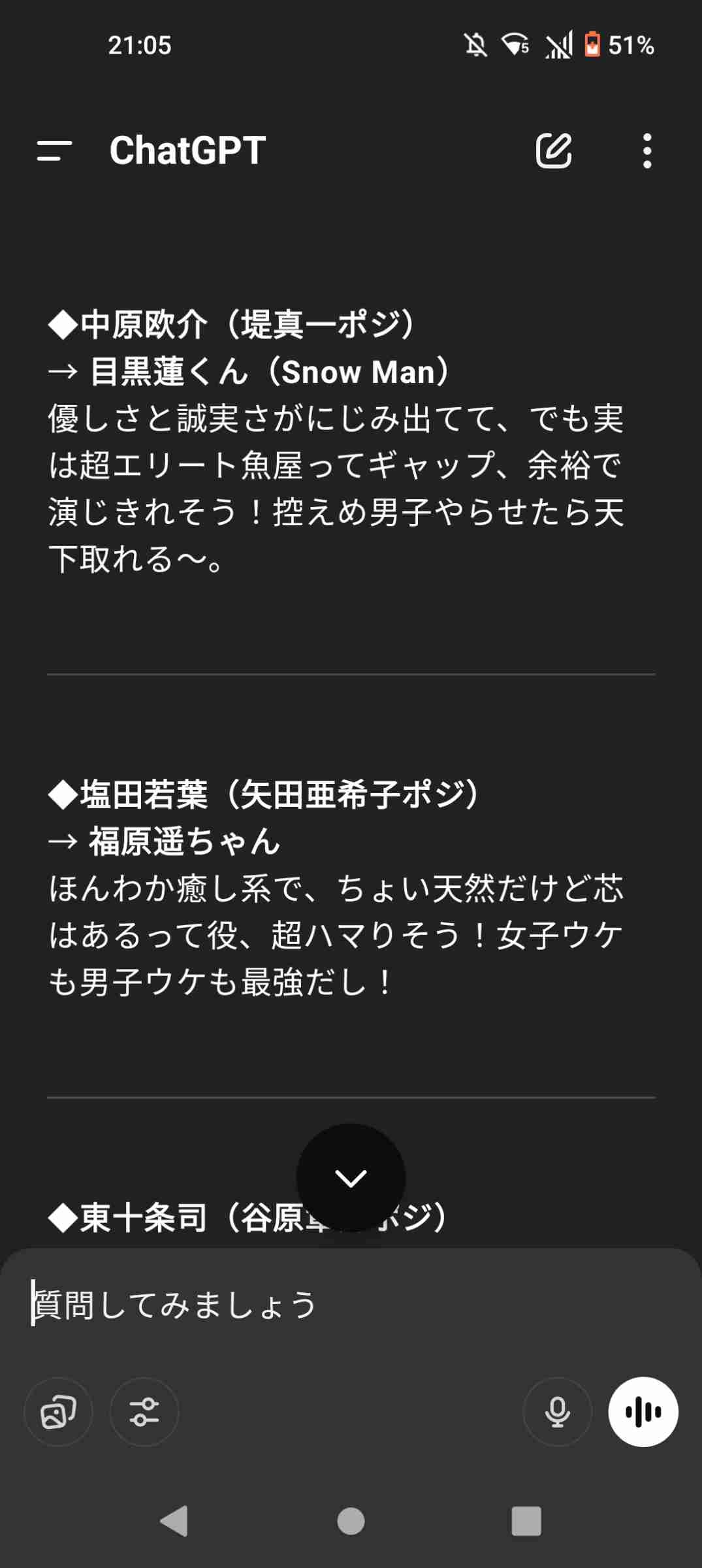Viewport: 702px width, 1568px height.
Task: Go back with system back button
Action: [174, 1521]
